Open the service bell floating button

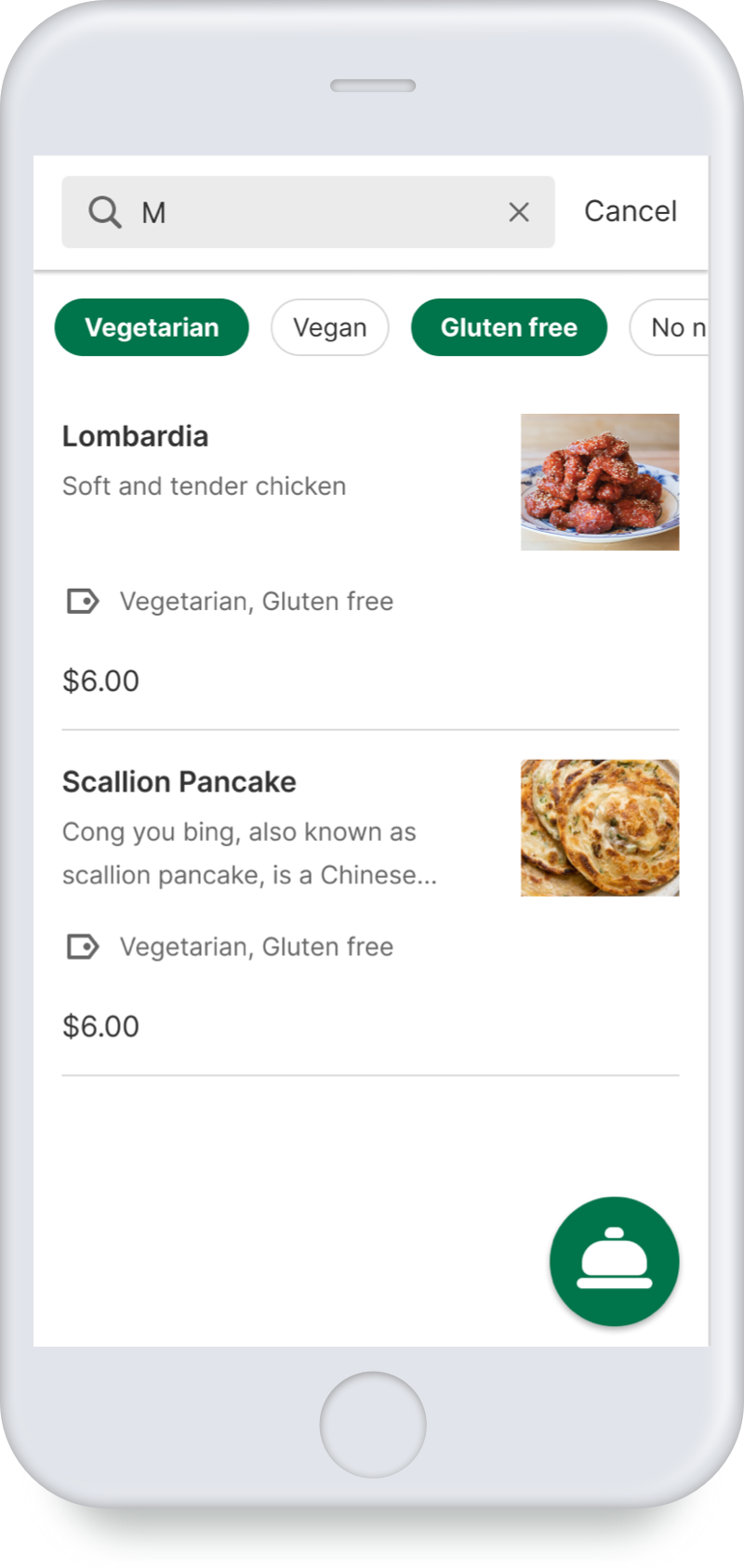(x=615, y=1261)
